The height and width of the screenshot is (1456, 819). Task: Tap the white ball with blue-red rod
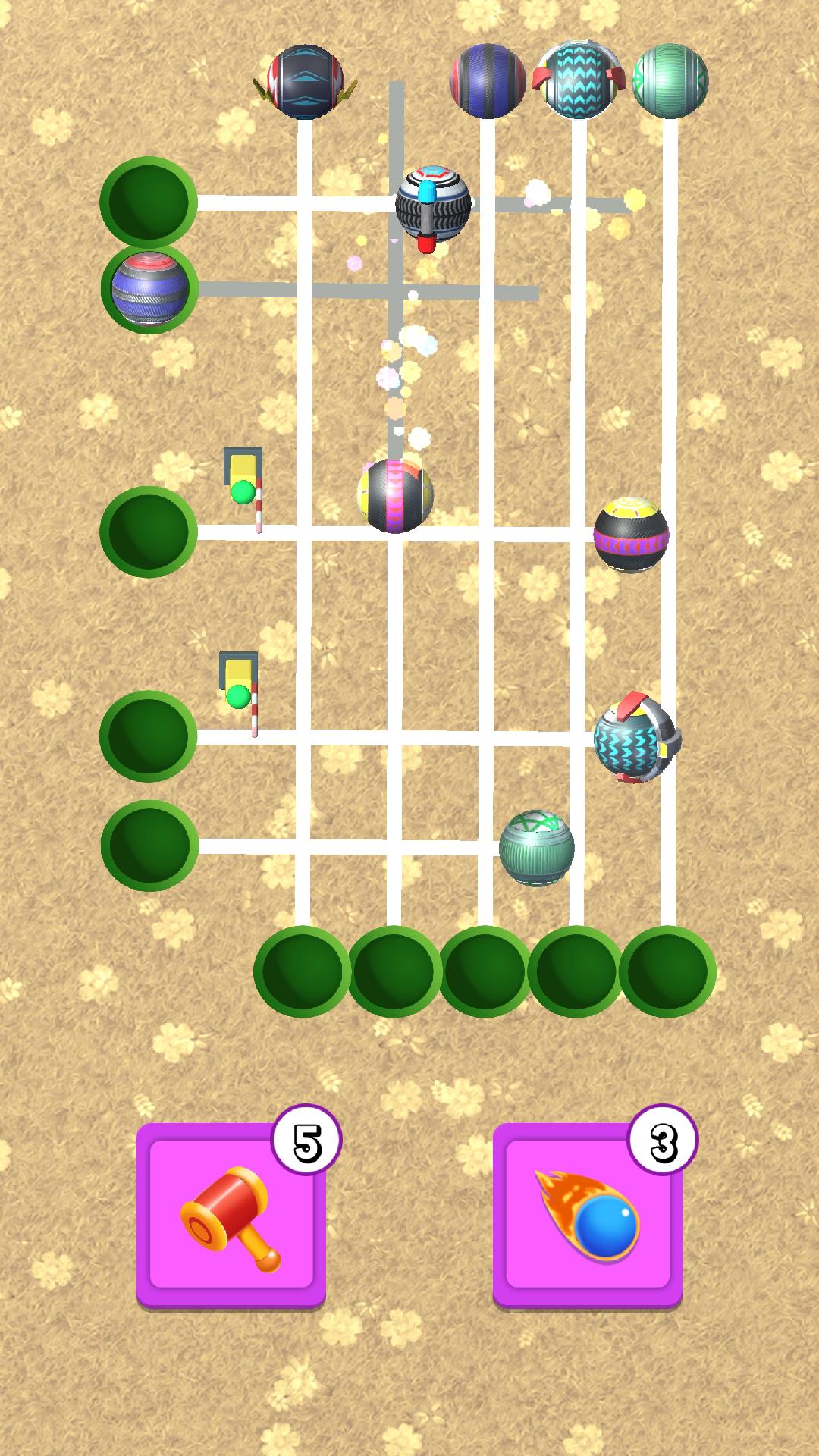pyautogui.click(x=433, y=206)
